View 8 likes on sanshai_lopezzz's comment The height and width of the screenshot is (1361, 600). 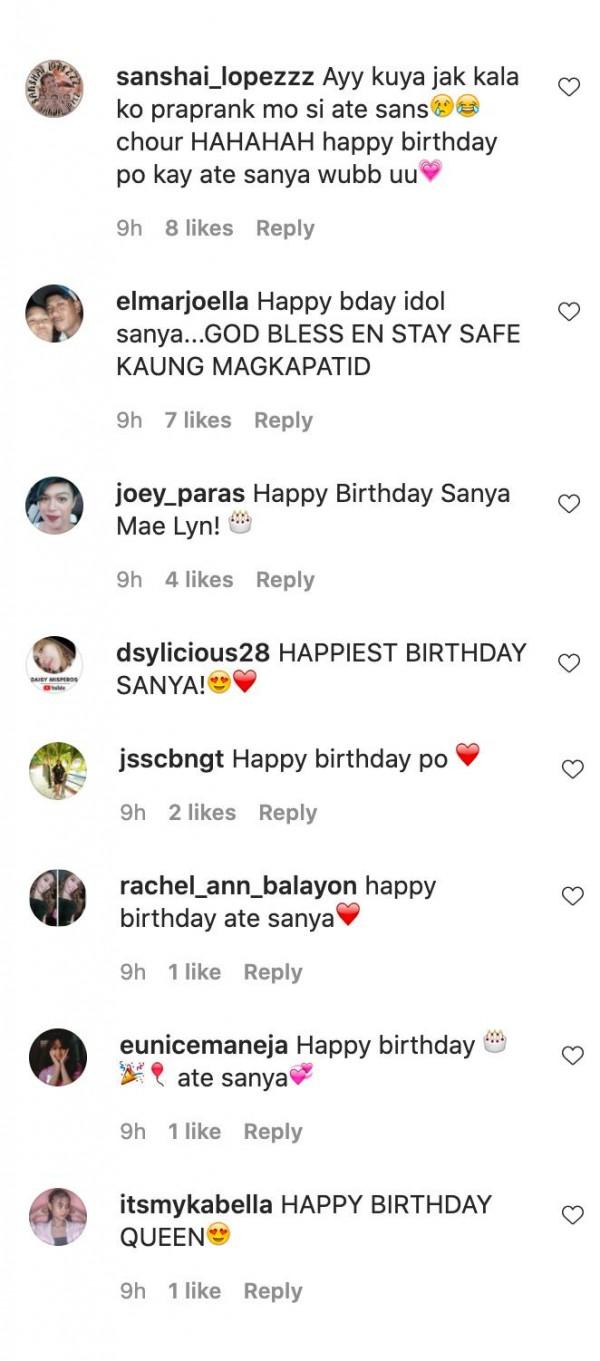pyautogui.click(x=198, y=228)
